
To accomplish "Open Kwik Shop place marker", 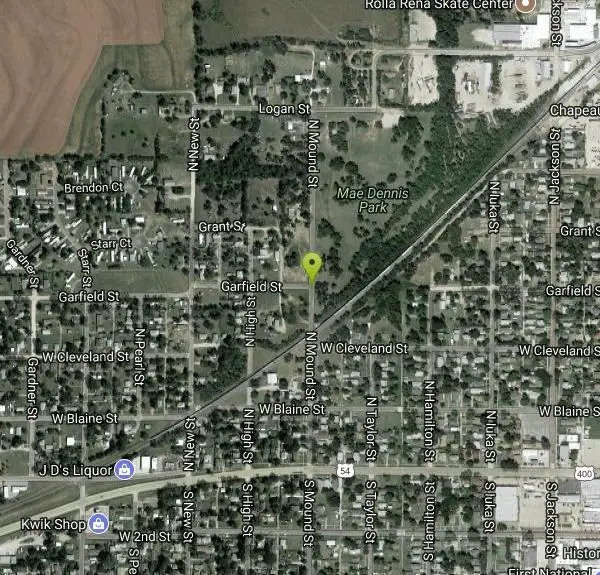I will coord(98,523).
